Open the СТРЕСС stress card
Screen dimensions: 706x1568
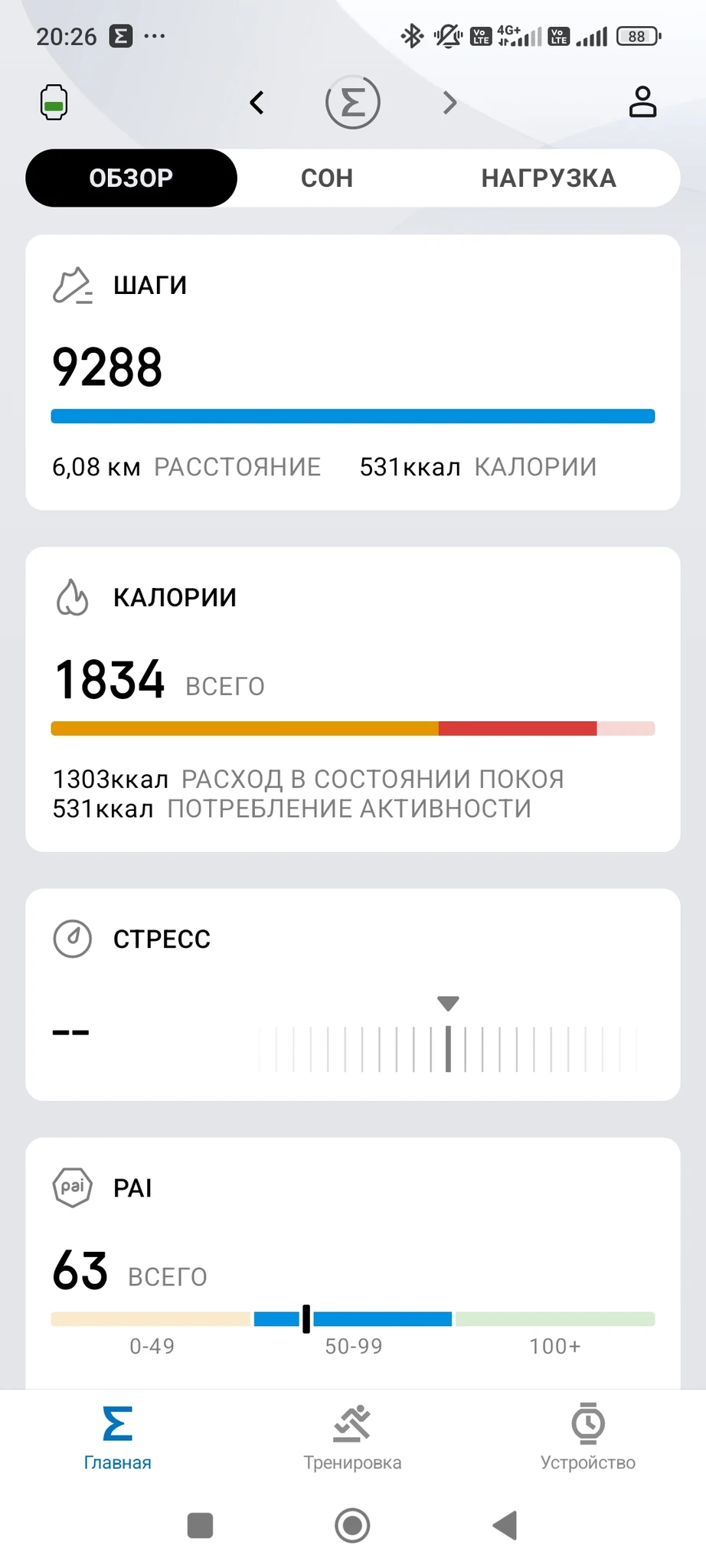(352, 994)
